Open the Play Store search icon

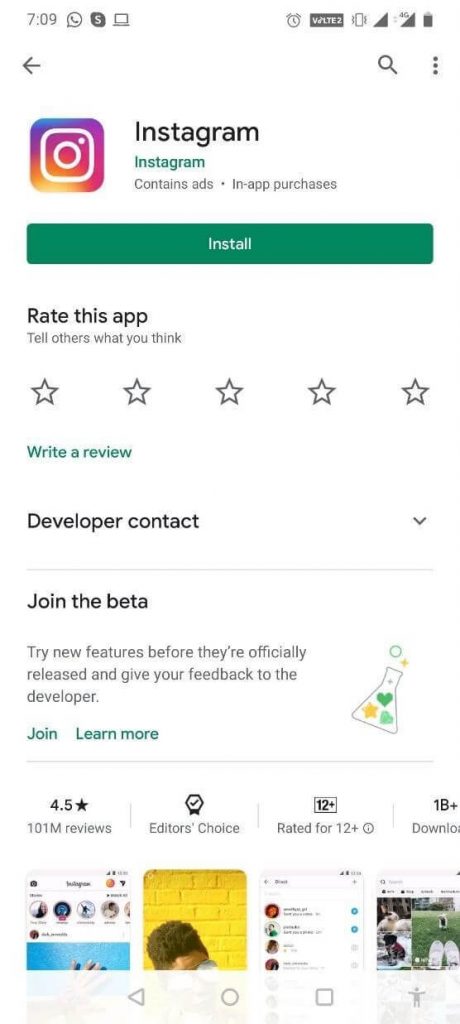coord(387,65)
